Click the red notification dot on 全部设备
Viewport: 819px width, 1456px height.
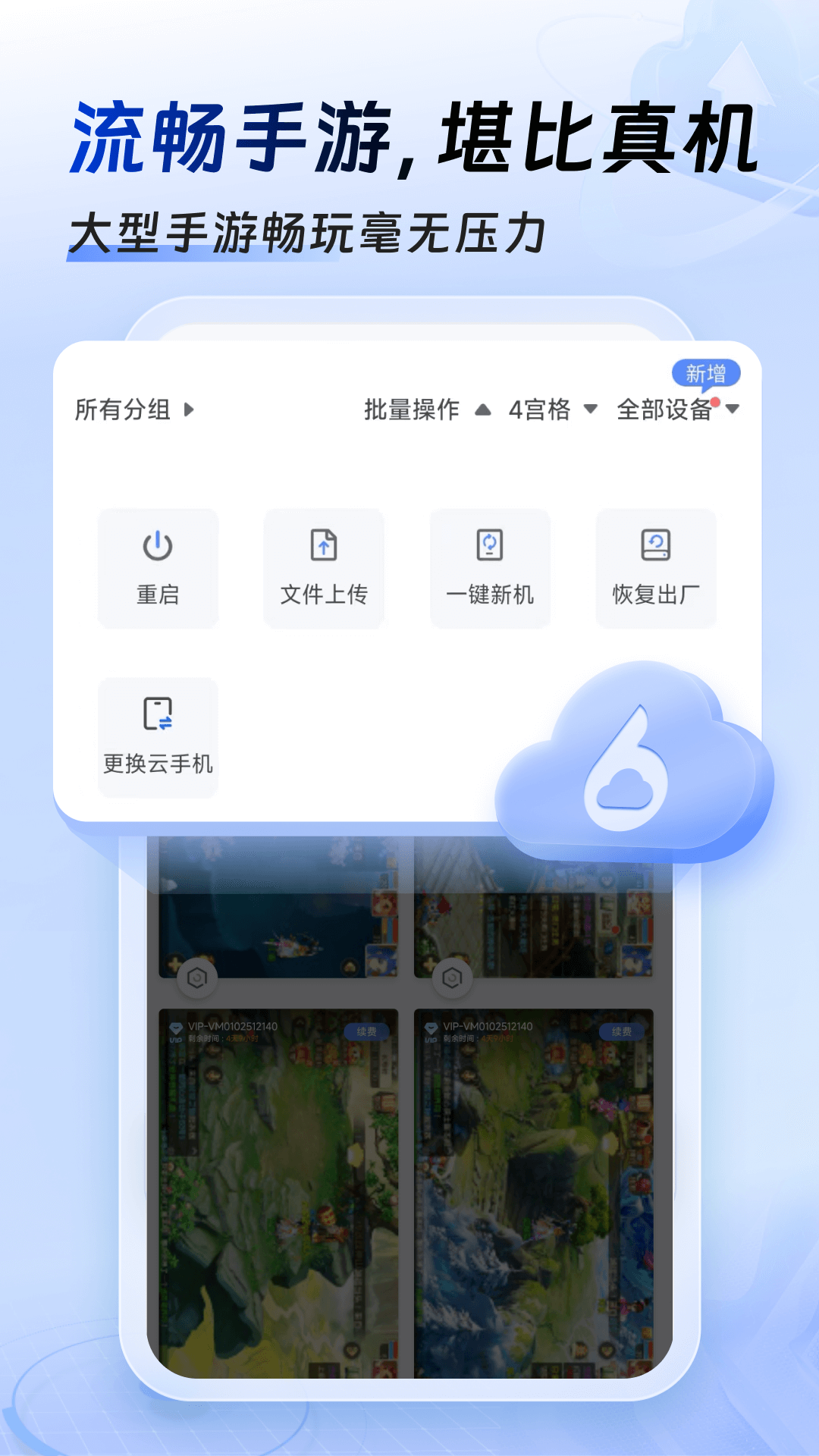tap(714, 402)
